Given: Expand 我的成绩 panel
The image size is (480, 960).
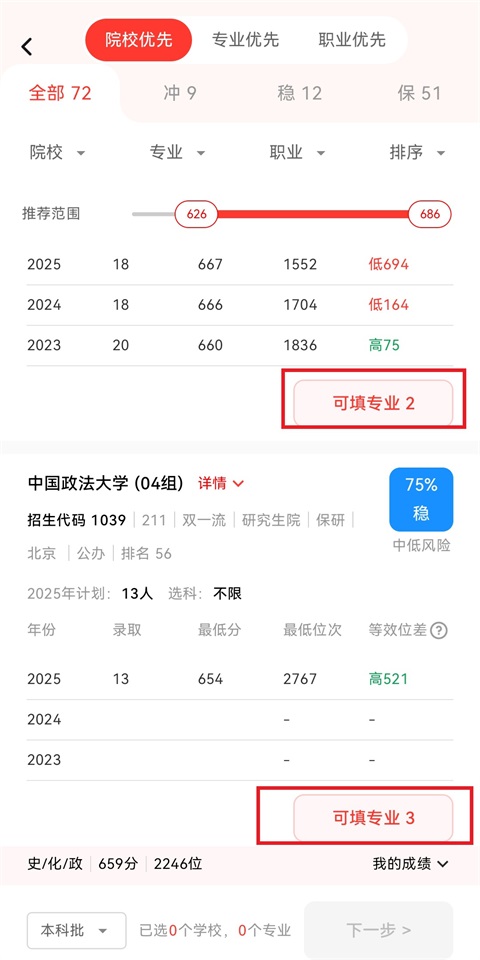Looking at the screenshot, I should point(411,864).
